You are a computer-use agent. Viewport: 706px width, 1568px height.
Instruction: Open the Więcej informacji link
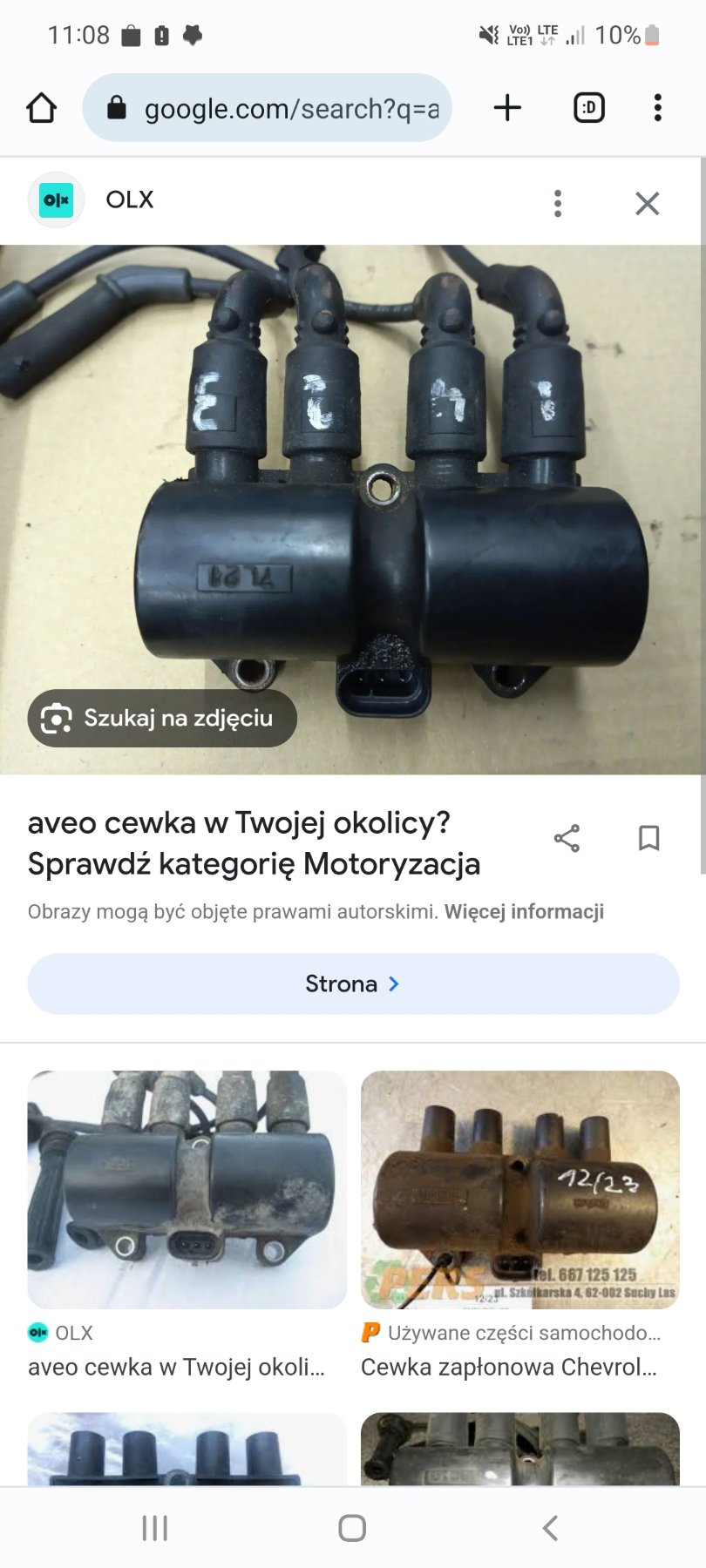click(524, 912)
